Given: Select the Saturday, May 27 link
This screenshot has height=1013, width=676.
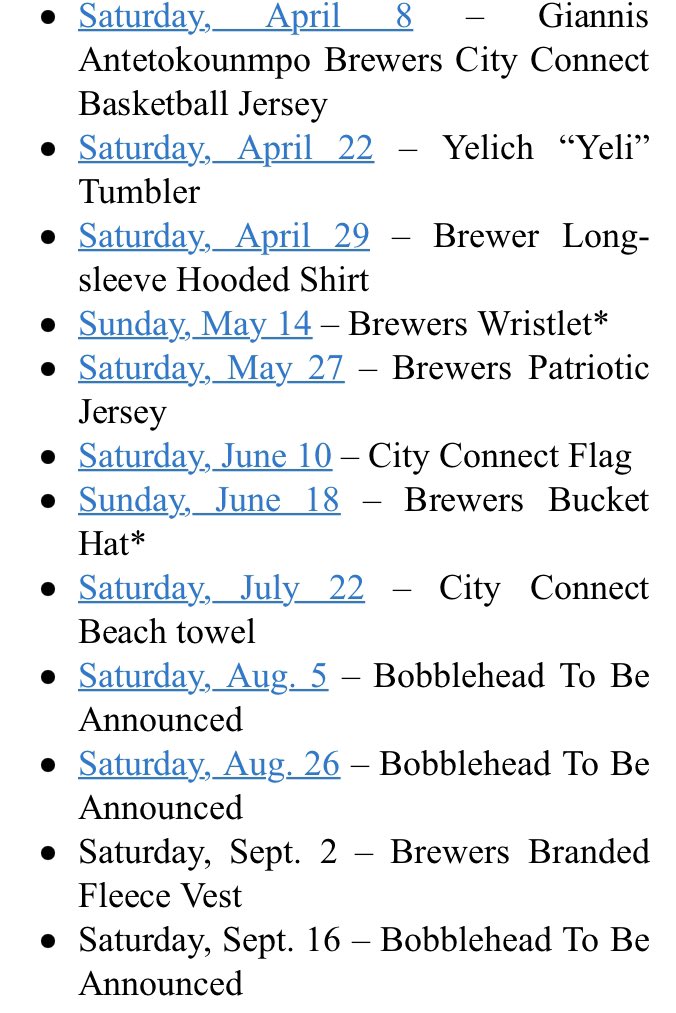Looking at the screenshot, I should pyautogui.click(x=211, y=369).
